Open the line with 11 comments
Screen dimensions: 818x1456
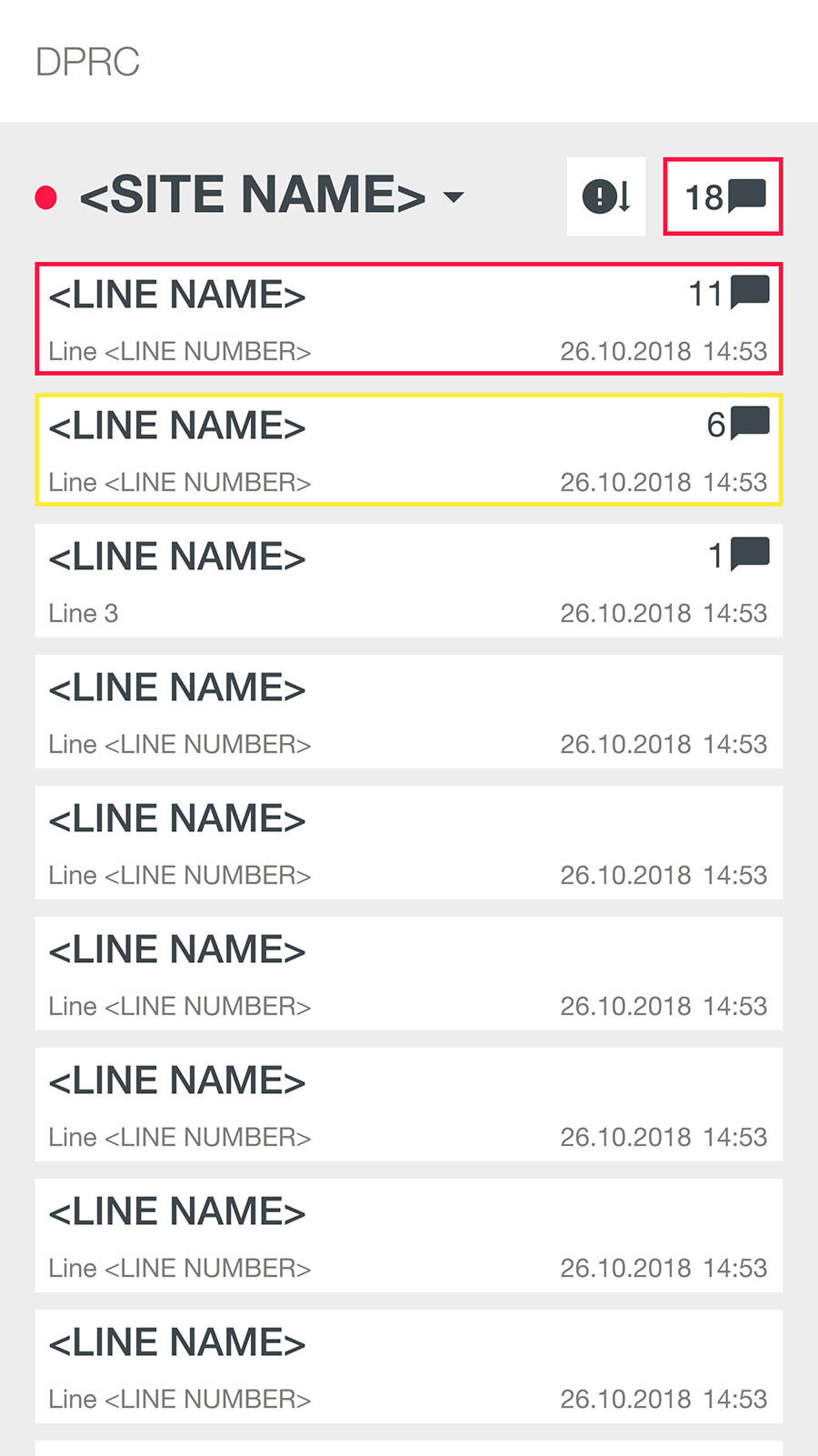[409, 319]
